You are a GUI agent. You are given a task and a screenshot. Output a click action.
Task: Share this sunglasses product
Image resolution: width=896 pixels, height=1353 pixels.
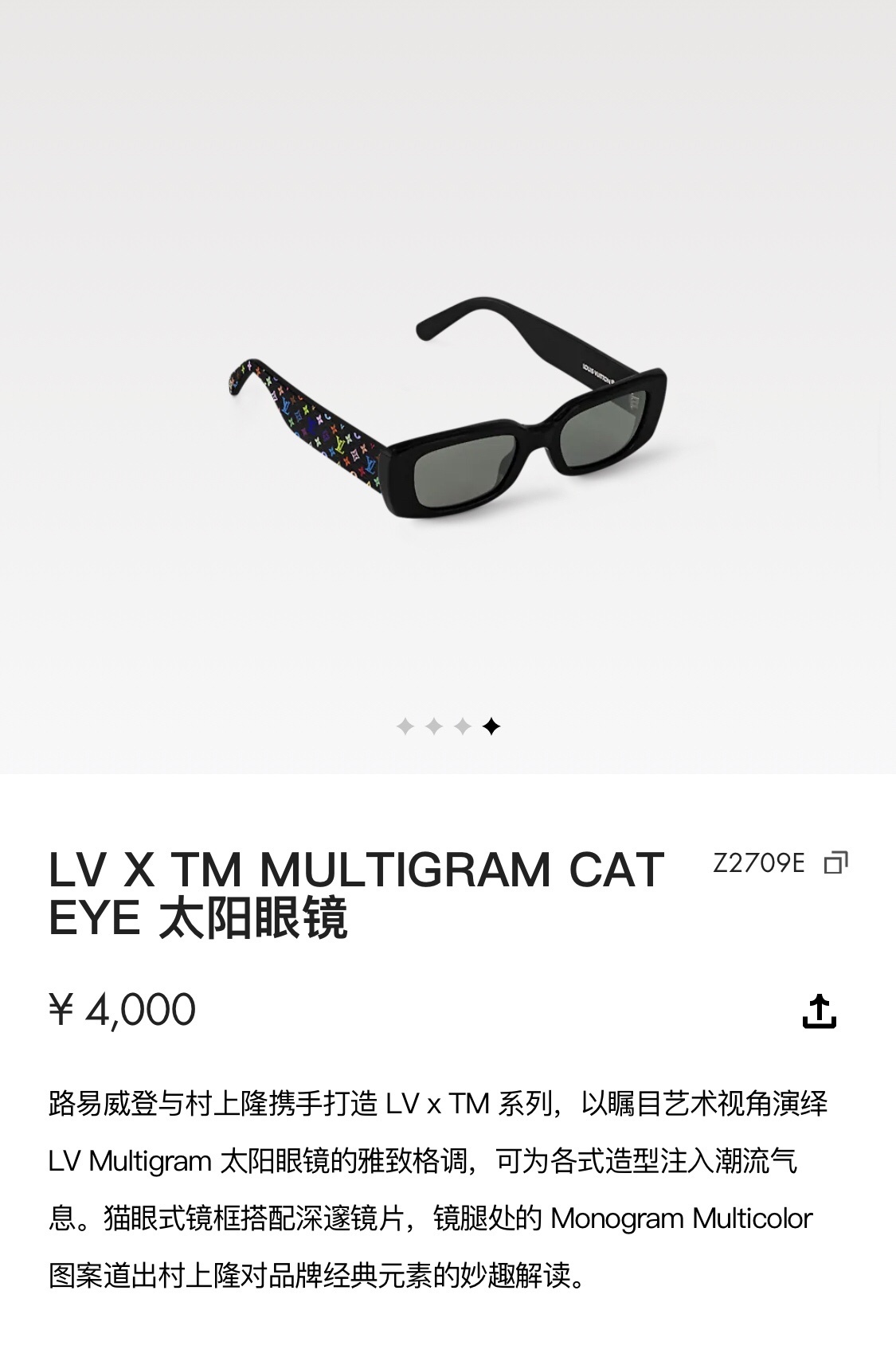(819, 1011)
